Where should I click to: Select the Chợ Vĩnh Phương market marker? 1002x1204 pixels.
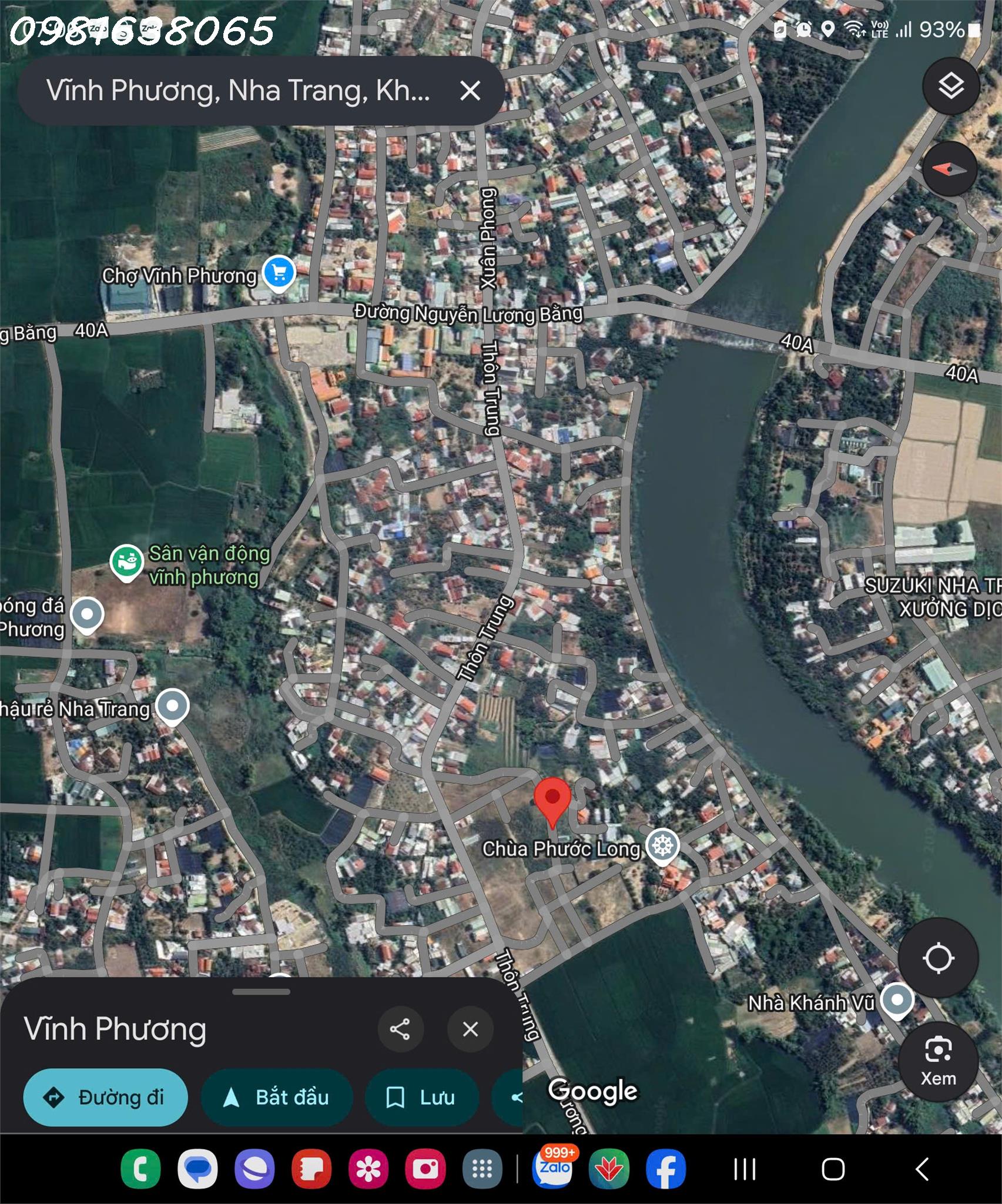(x=279, y=273)
